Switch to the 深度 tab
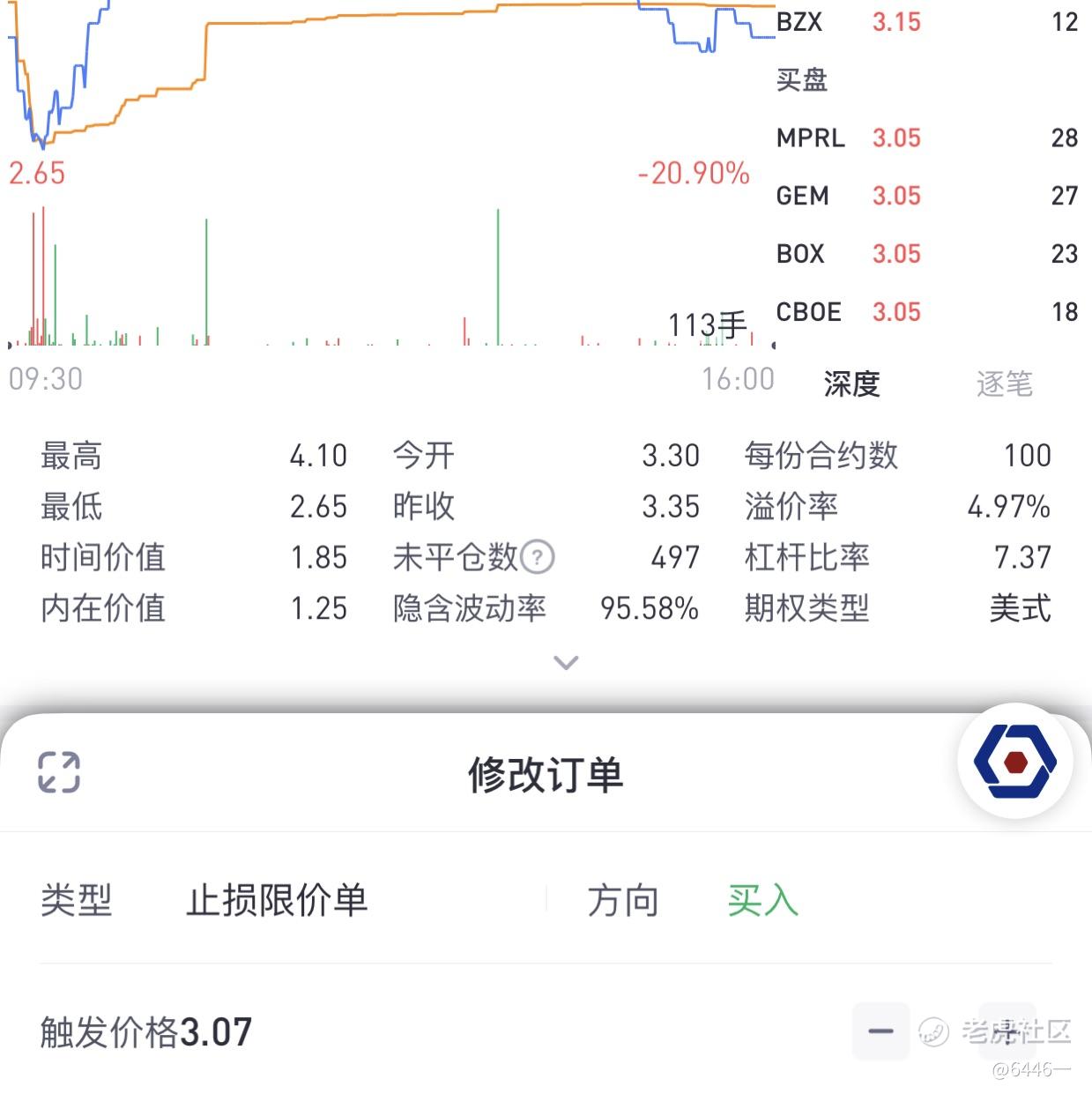Image resolution: width=1092 pixels, height=1094 pixels. click(x=850, y=384)
